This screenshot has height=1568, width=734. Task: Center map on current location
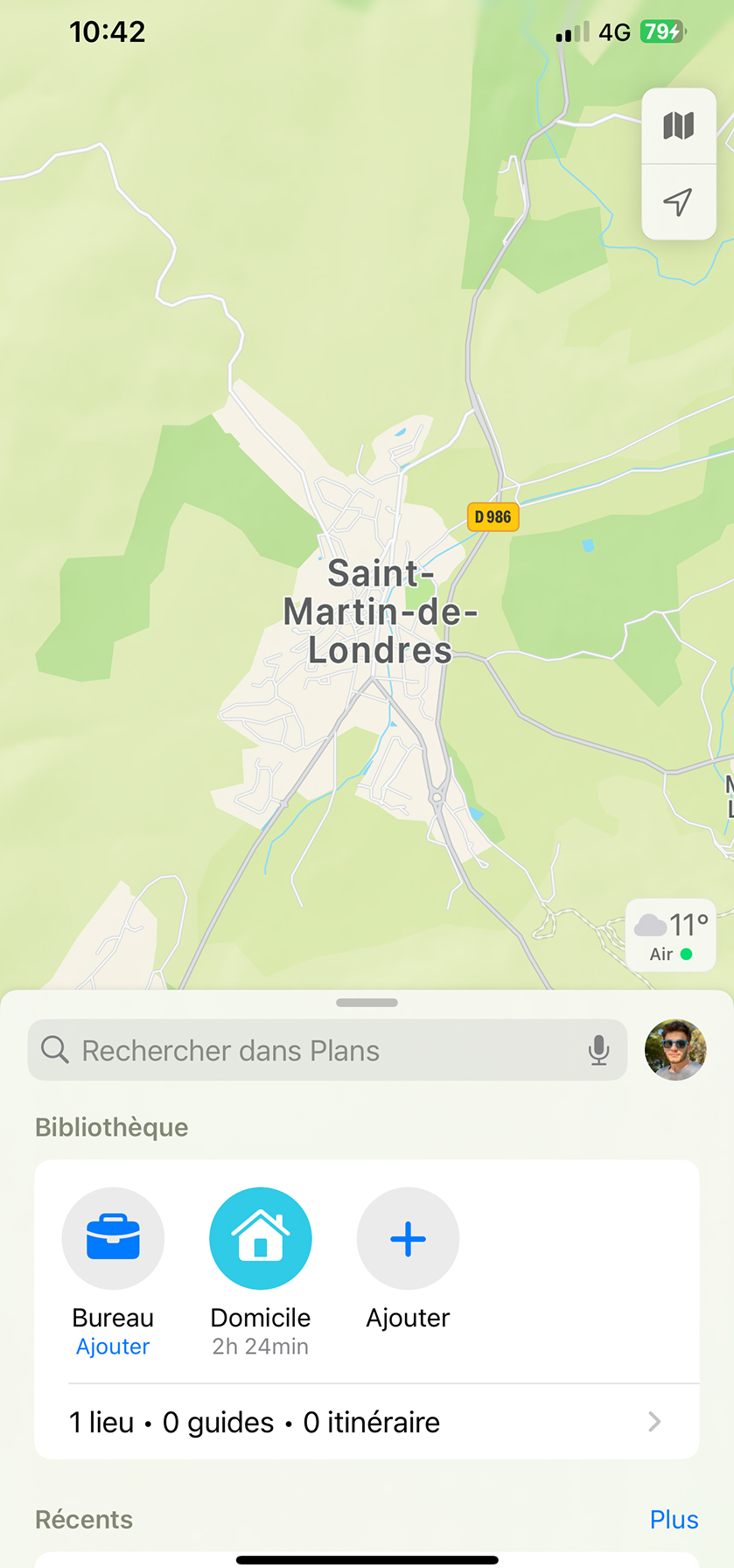pyautogui.click(x=678, y=202)
